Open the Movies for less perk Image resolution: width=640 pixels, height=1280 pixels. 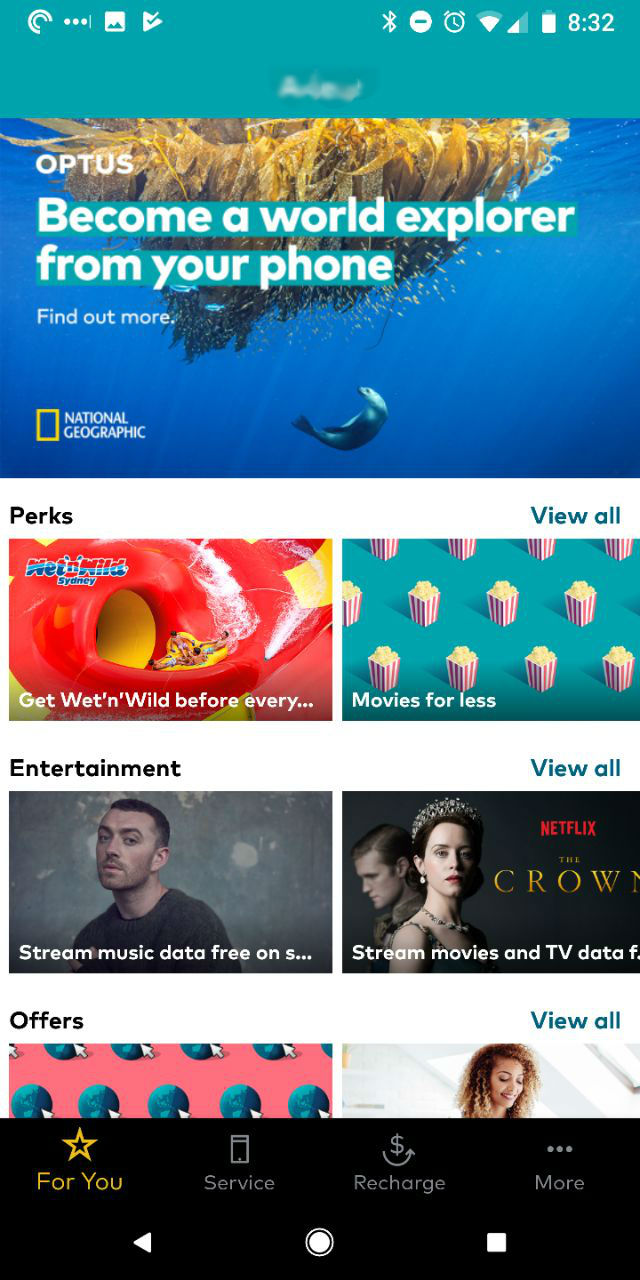coord(491,629)
